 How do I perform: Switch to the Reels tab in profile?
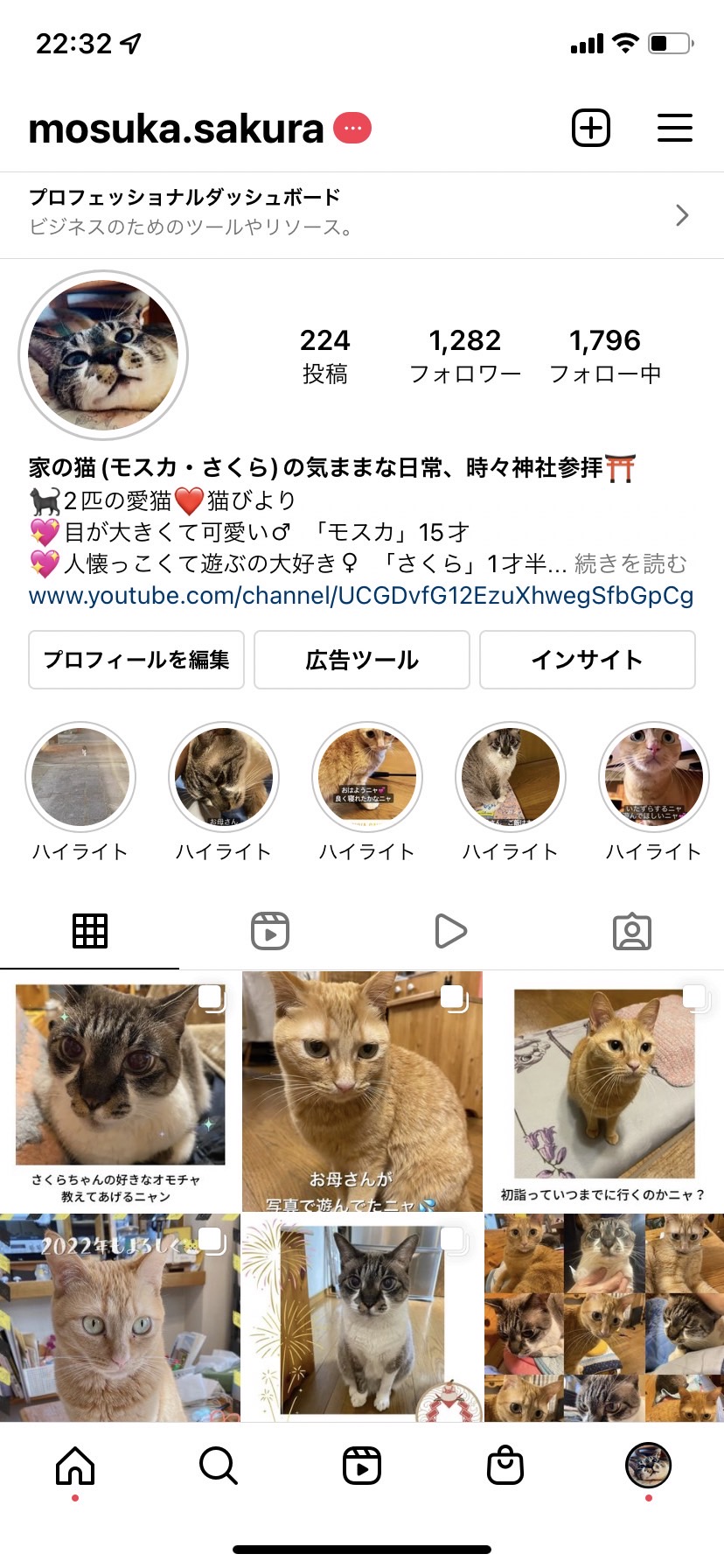[x=270, y=931]
